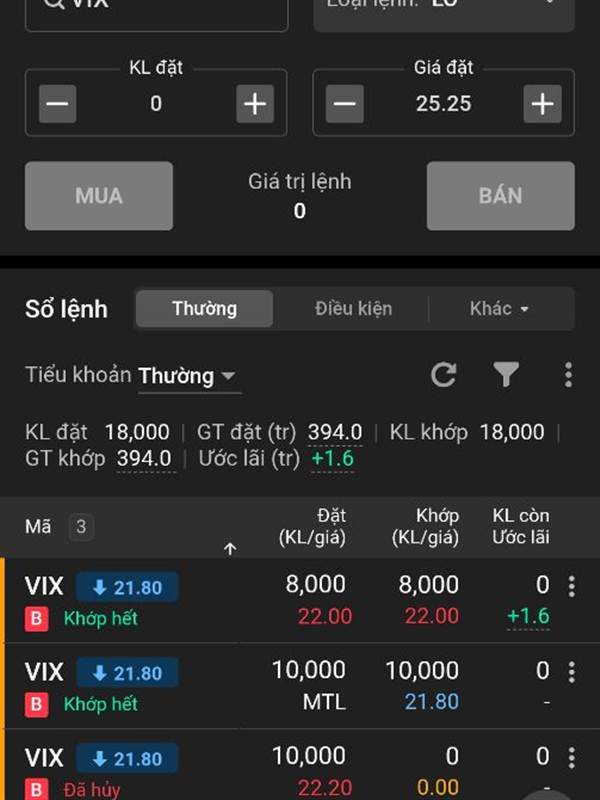Open options for the MTL VIX order
This screenshot has width=600, height=800.
click(x=572, y=672)
